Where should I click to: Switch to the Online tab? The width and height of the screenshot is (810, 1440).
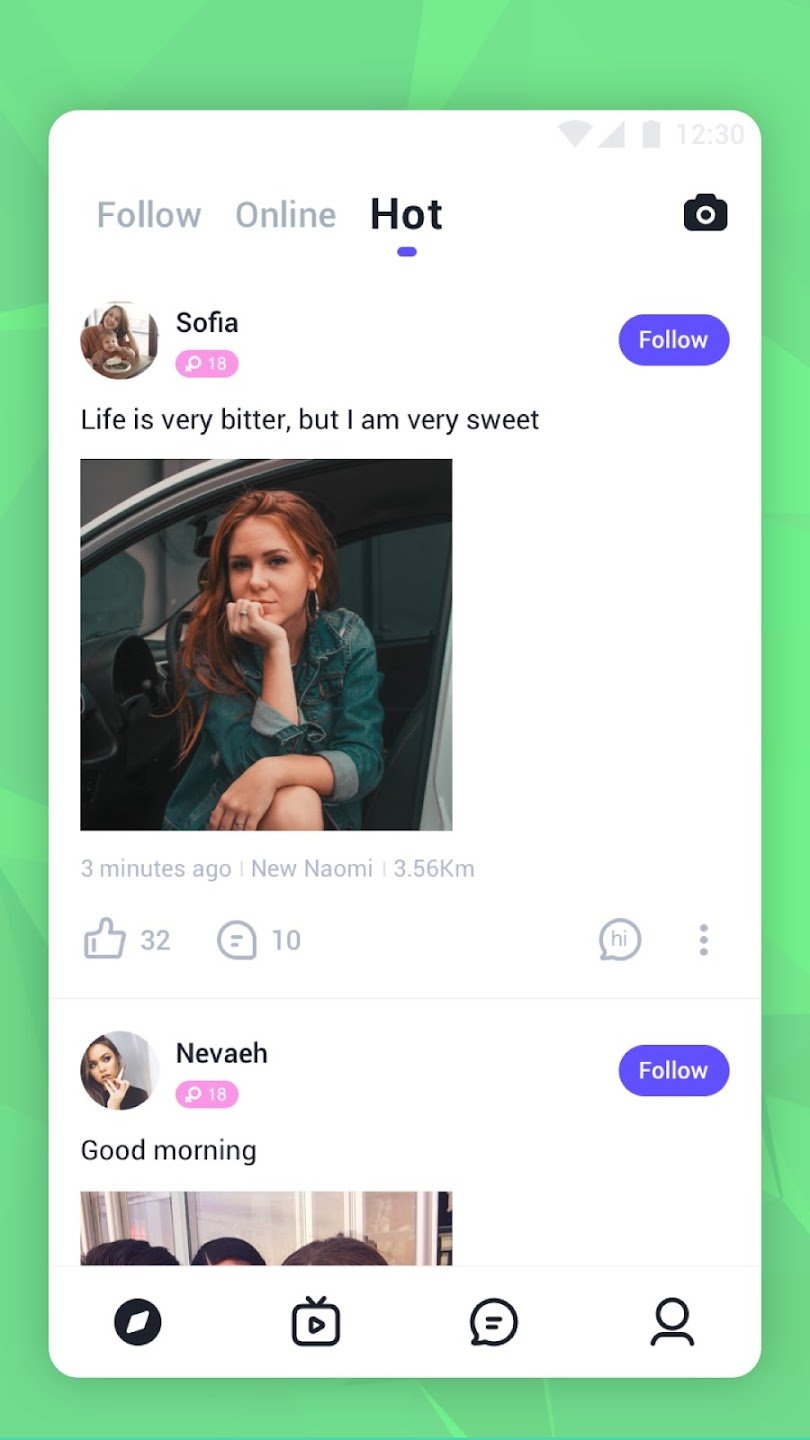[286, 215]
